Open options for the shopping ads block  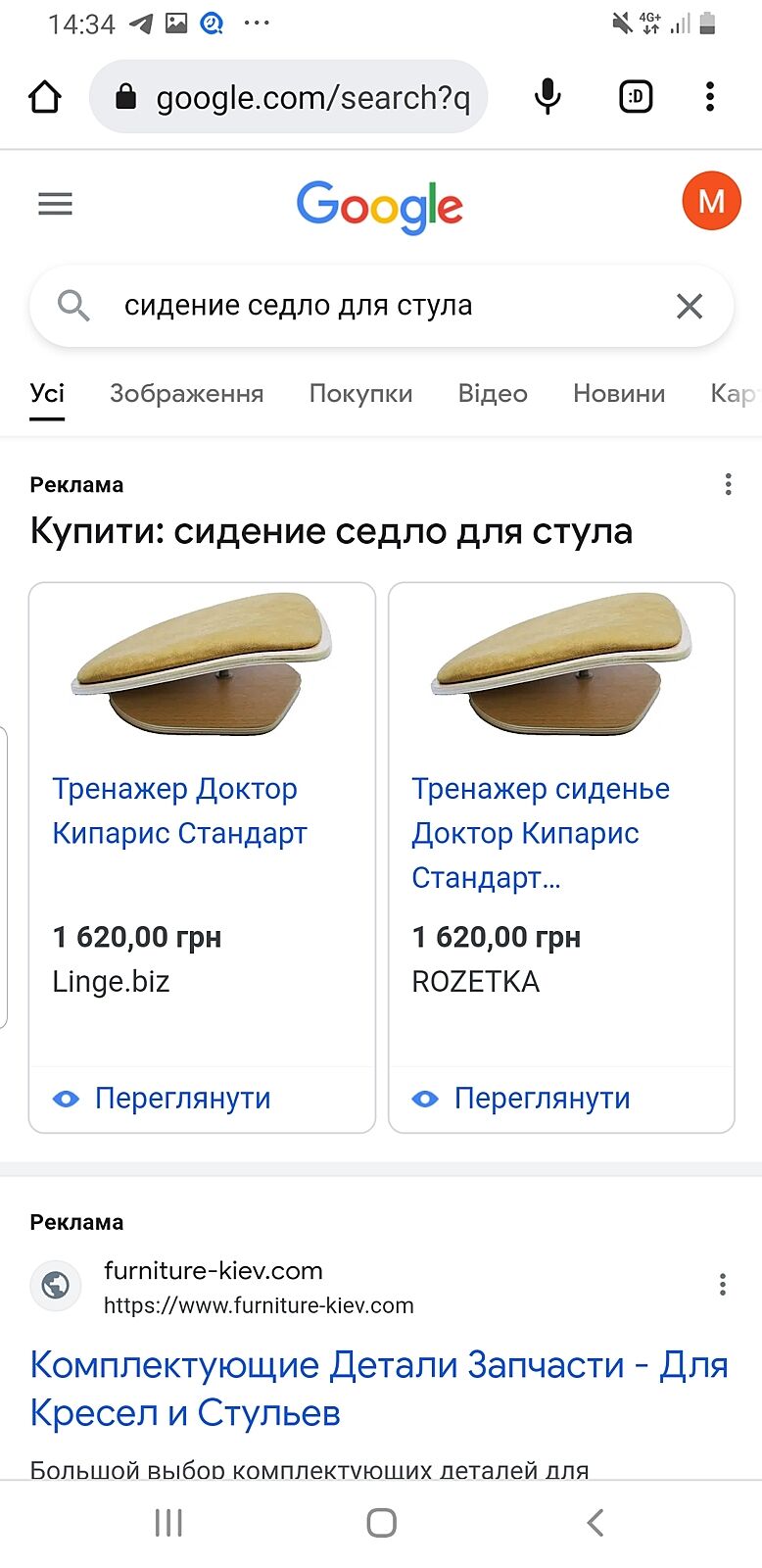[x=728, y=484]
